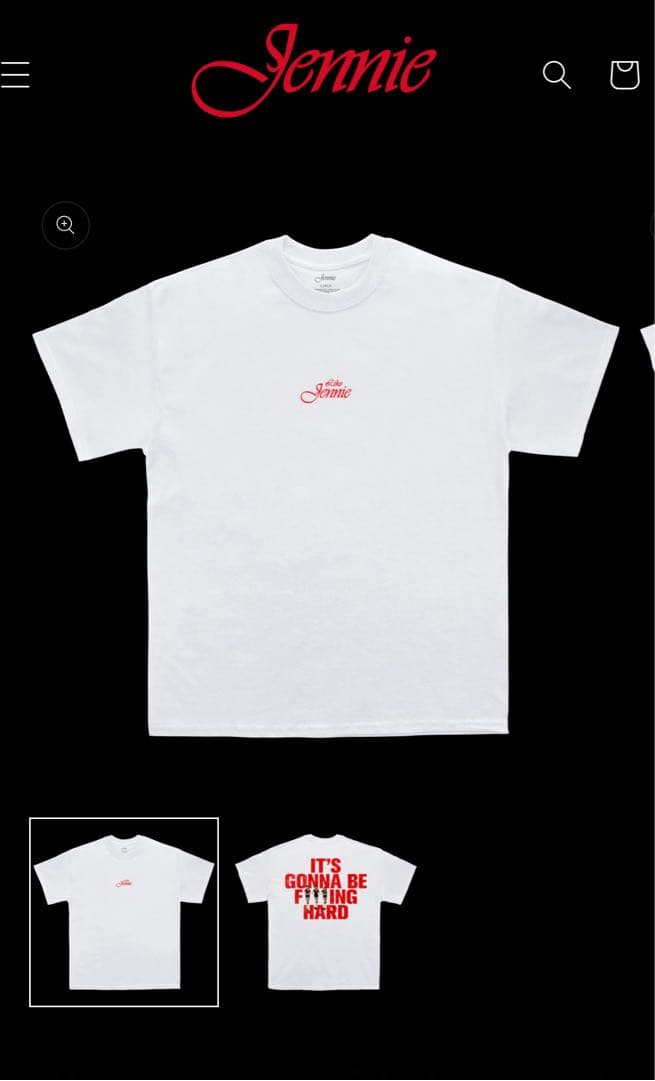Open the shopping cart

point(624,75)
